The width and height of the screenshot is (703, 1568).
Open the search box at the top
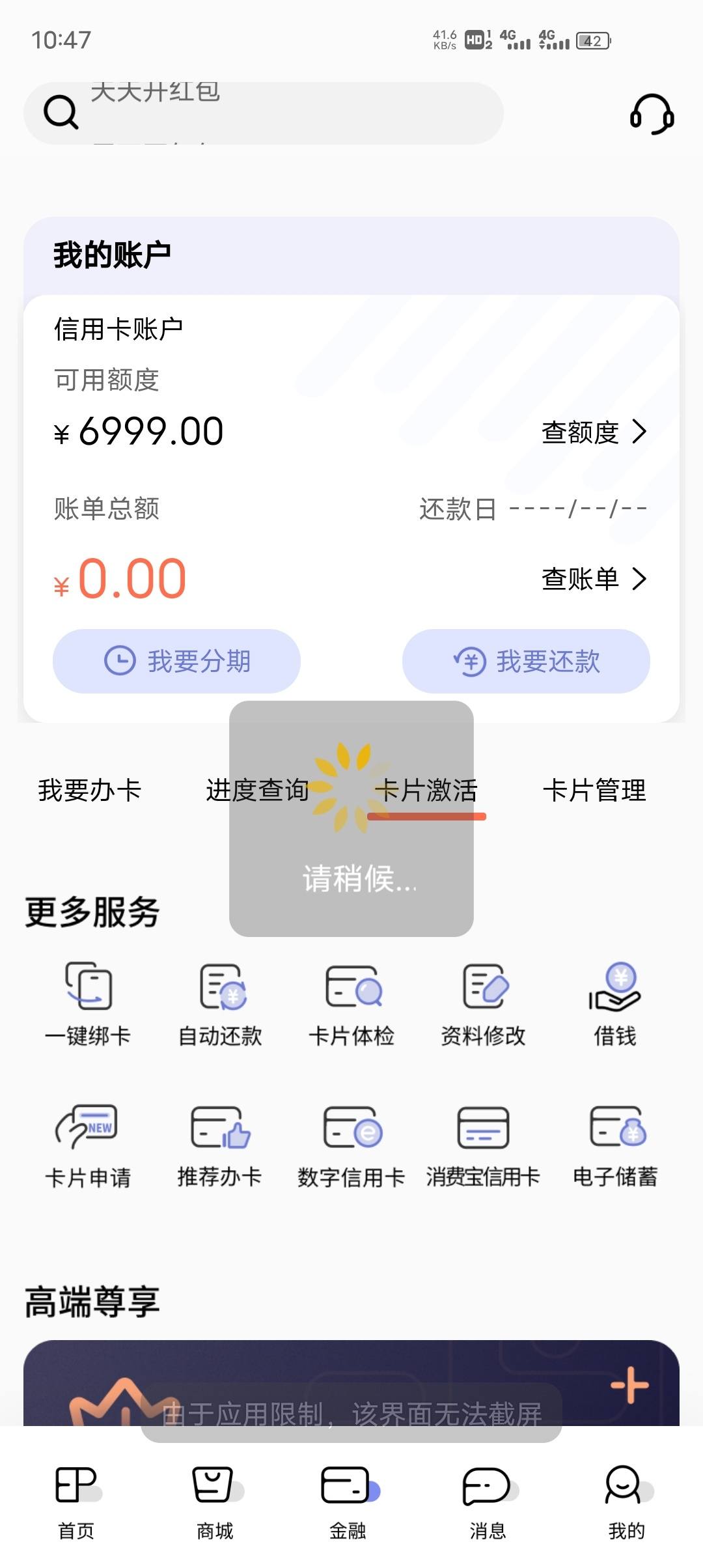(264, 113)
